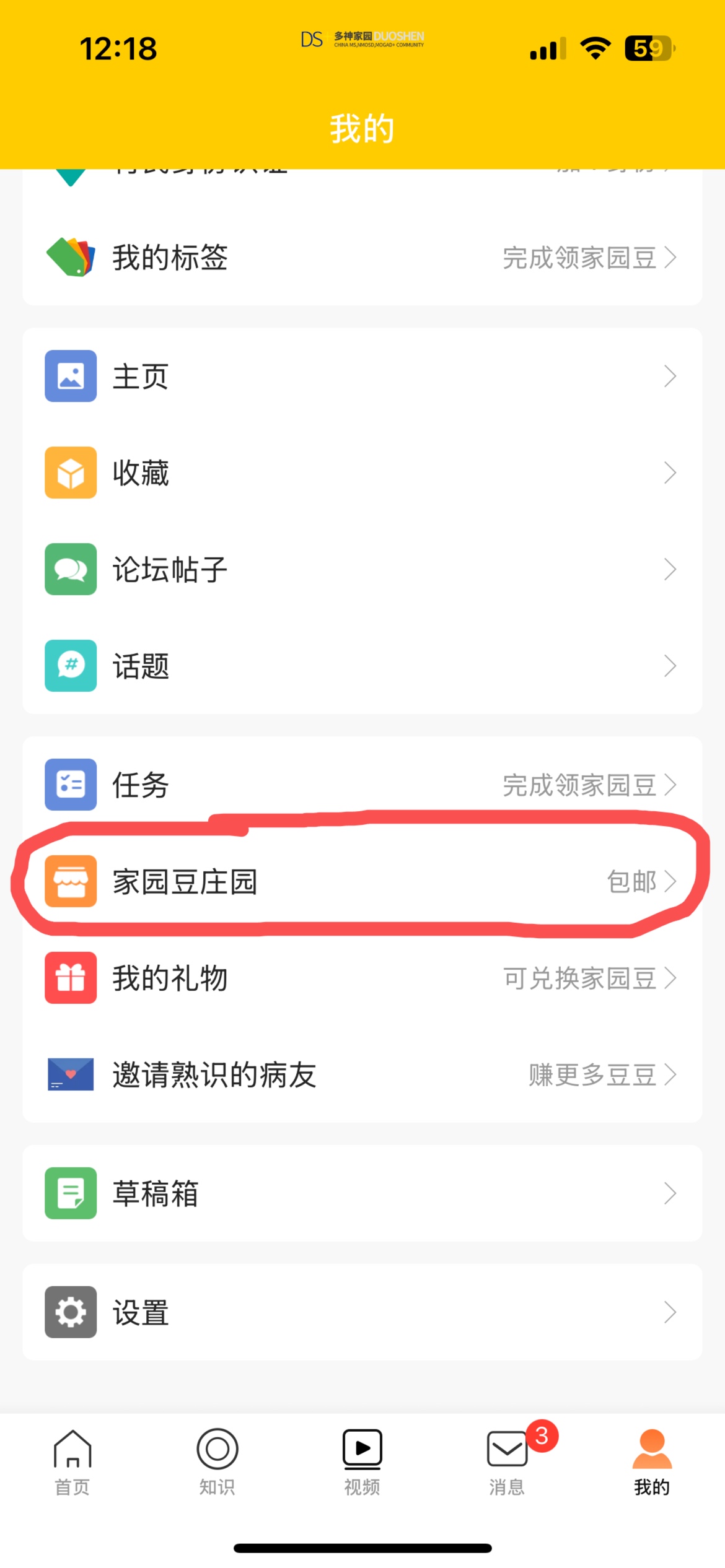725x1568 pixels.
Task: Go to 主页 profile page
Action: [x=362, y=377]
